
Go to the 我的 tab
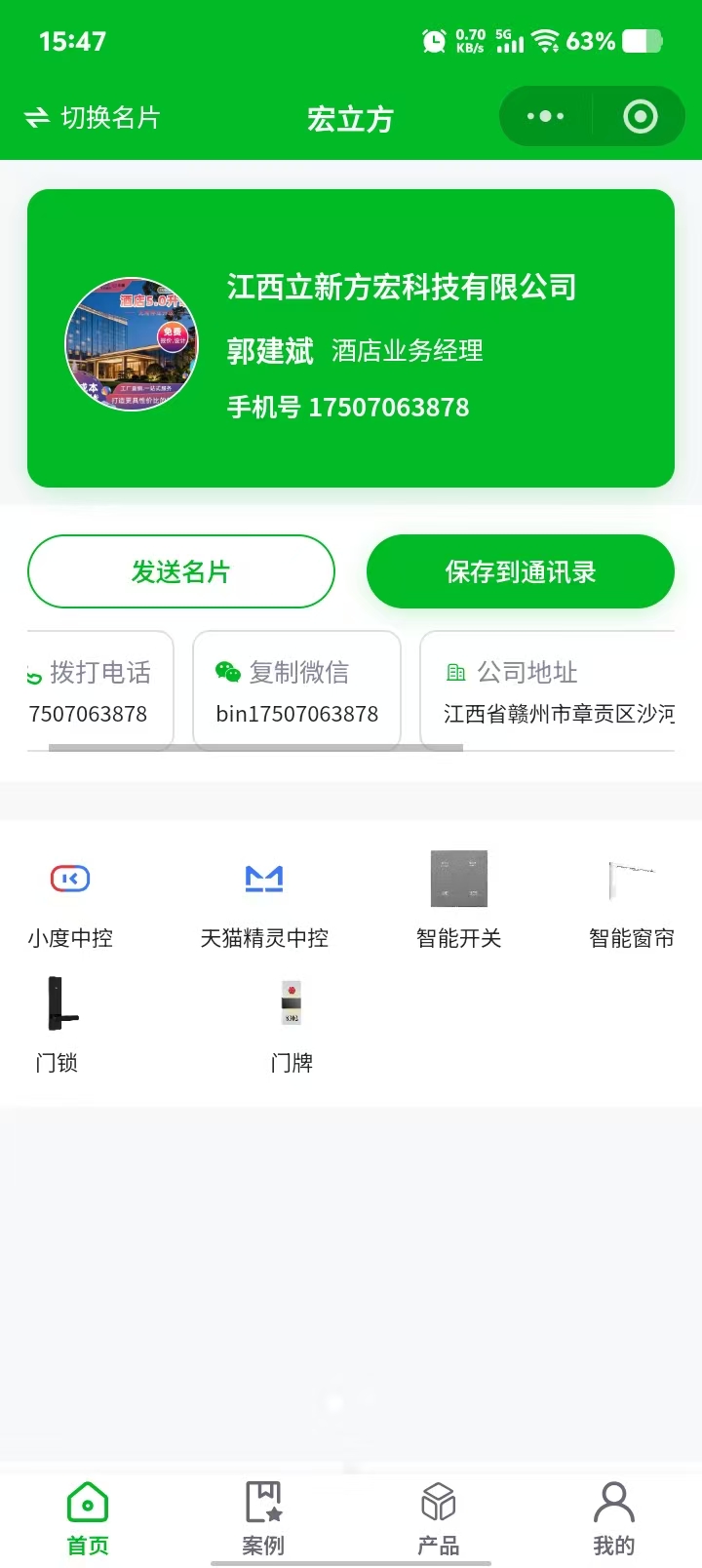tap(613, 1518)
